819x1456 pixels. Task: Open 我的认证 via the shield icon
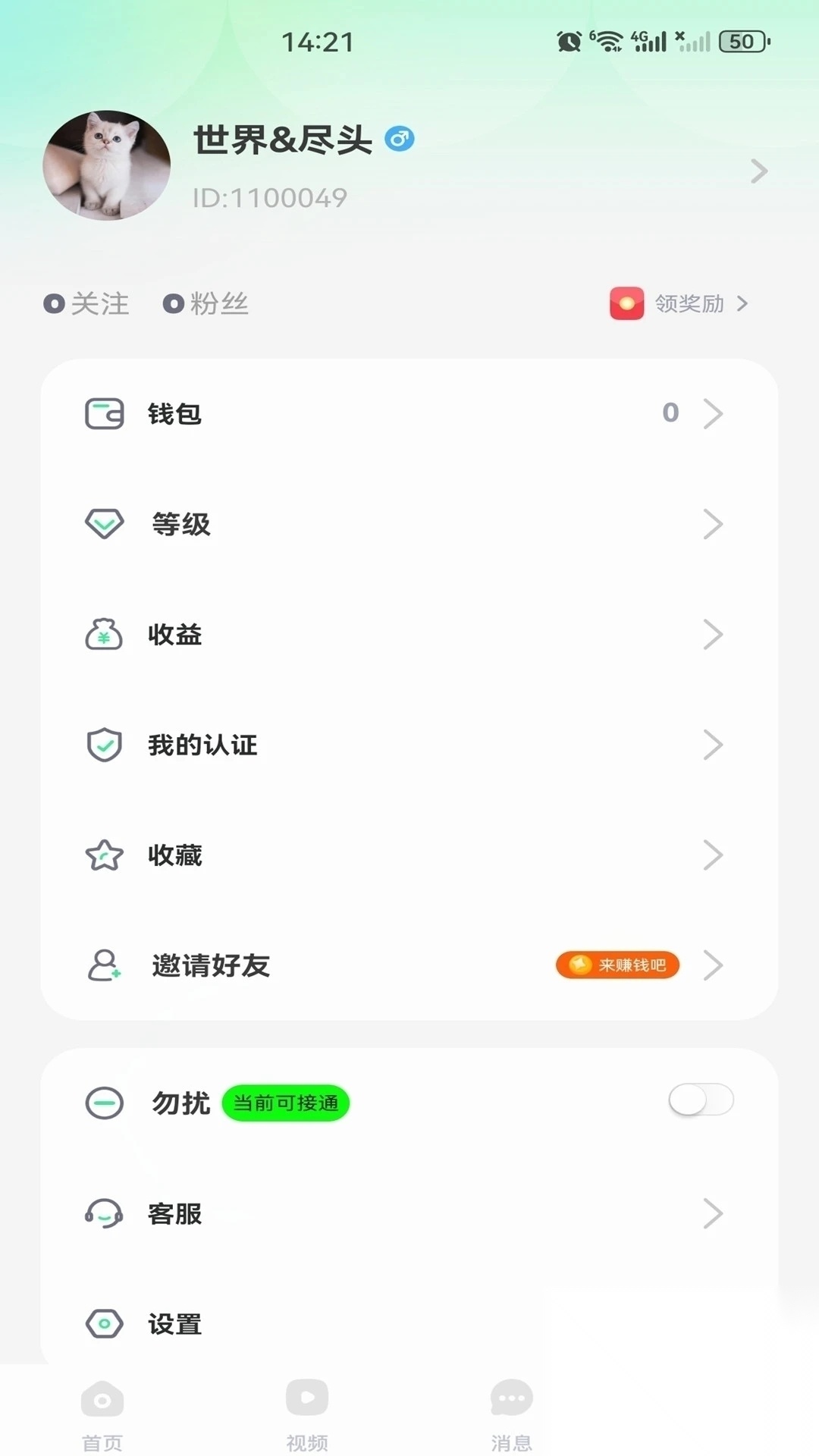point(105,744)
